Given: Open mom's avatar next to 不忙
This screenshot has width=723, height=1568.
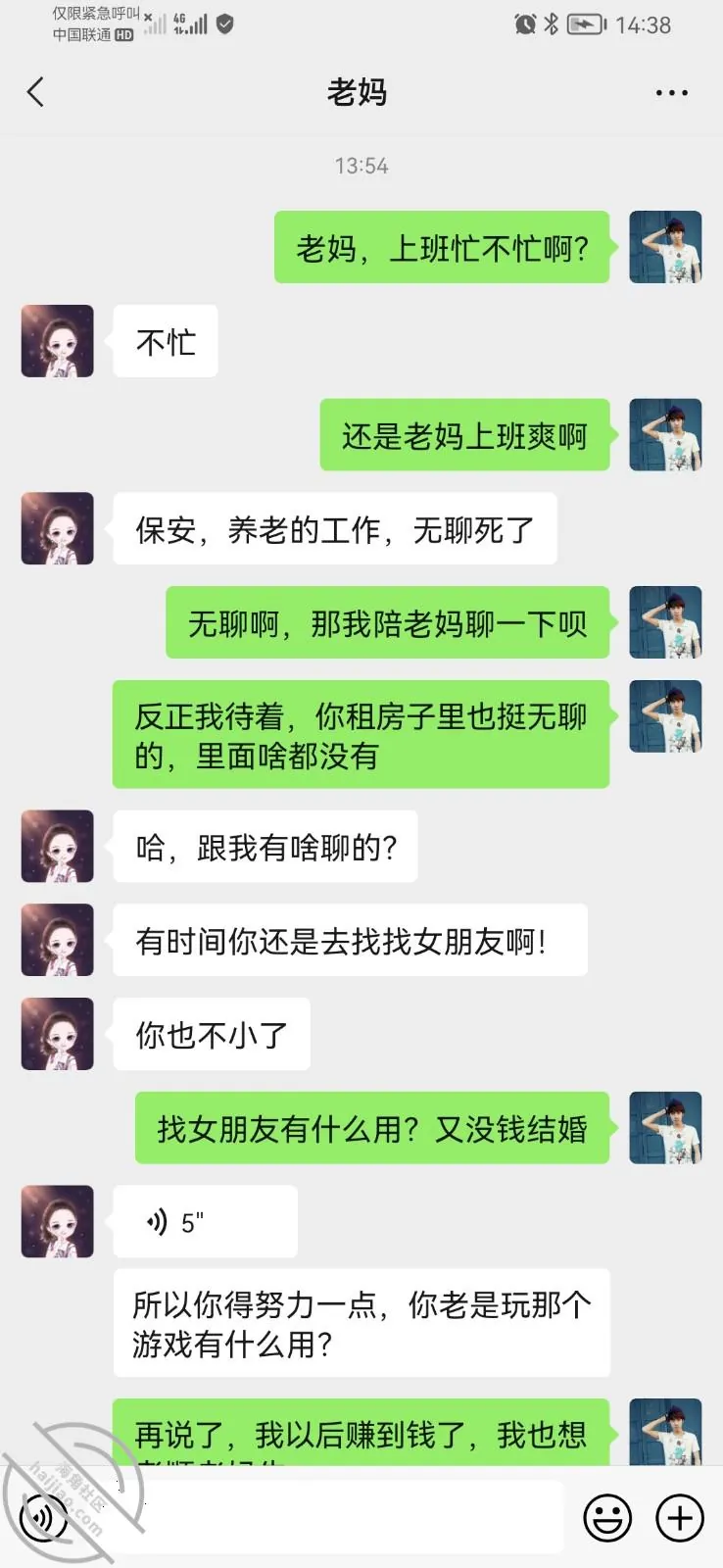Looking at the screenshot, I should coord(58,341).
